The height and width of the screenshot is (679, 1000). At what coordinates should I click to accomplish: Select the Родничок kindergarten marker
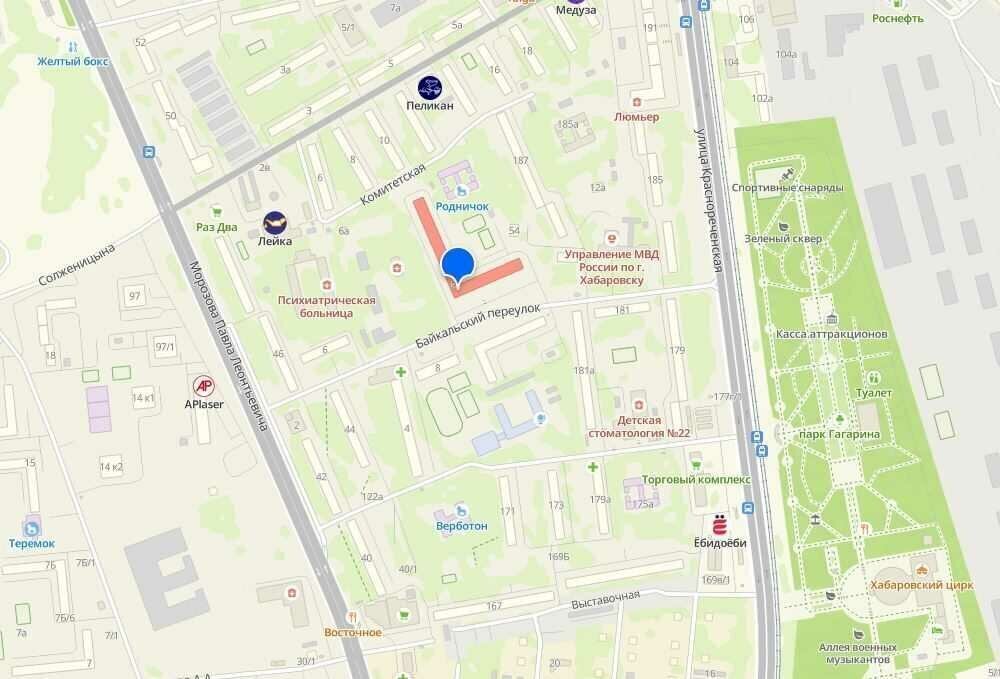click(x=462, y=187)
